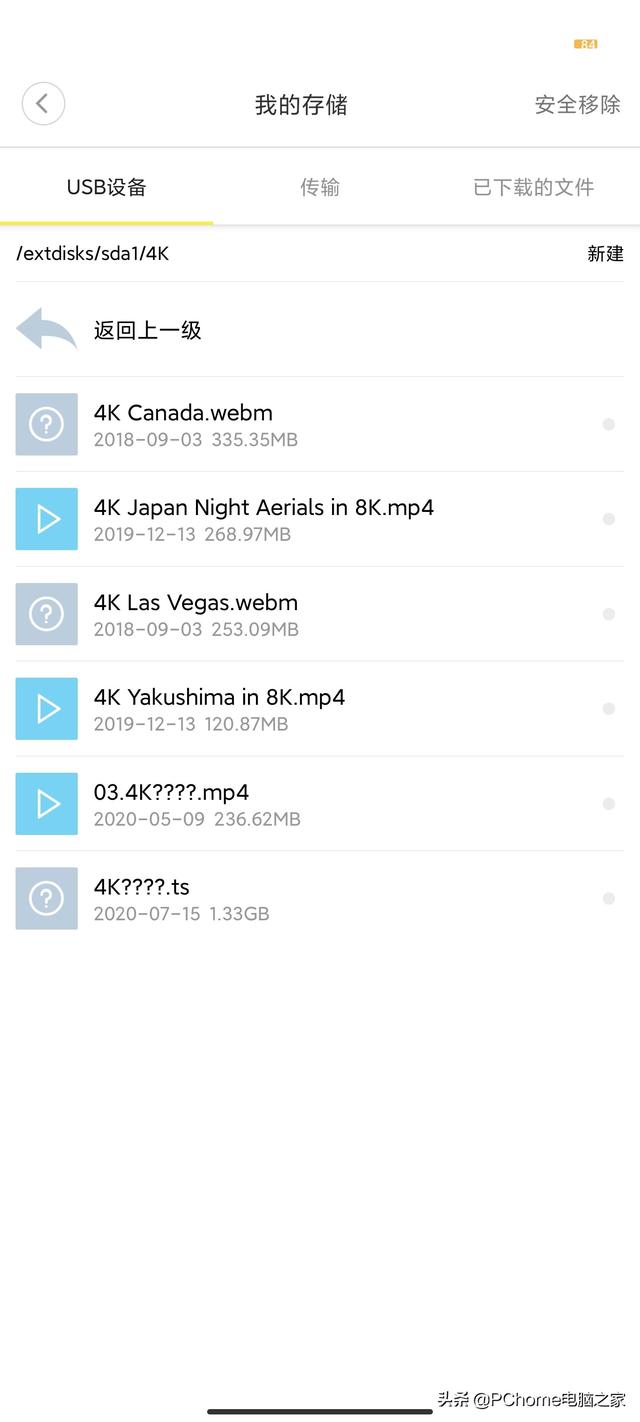Screen dimensions: 640x1422
Task: Check the circle beside 4K????.ts
Action: click(x=608, y=898)
